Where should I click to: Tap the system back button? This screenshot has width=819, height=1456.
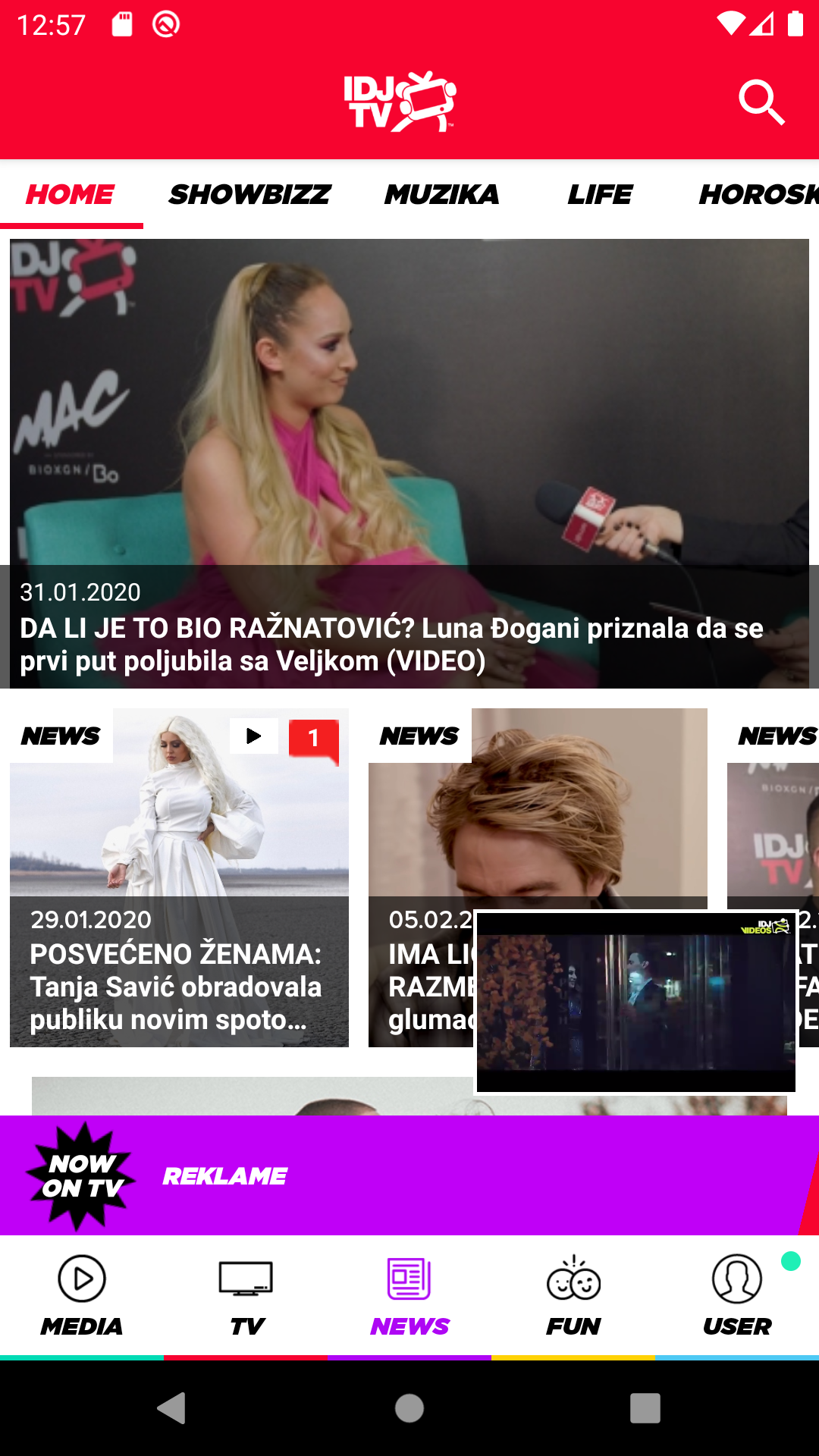[172, 1408]
